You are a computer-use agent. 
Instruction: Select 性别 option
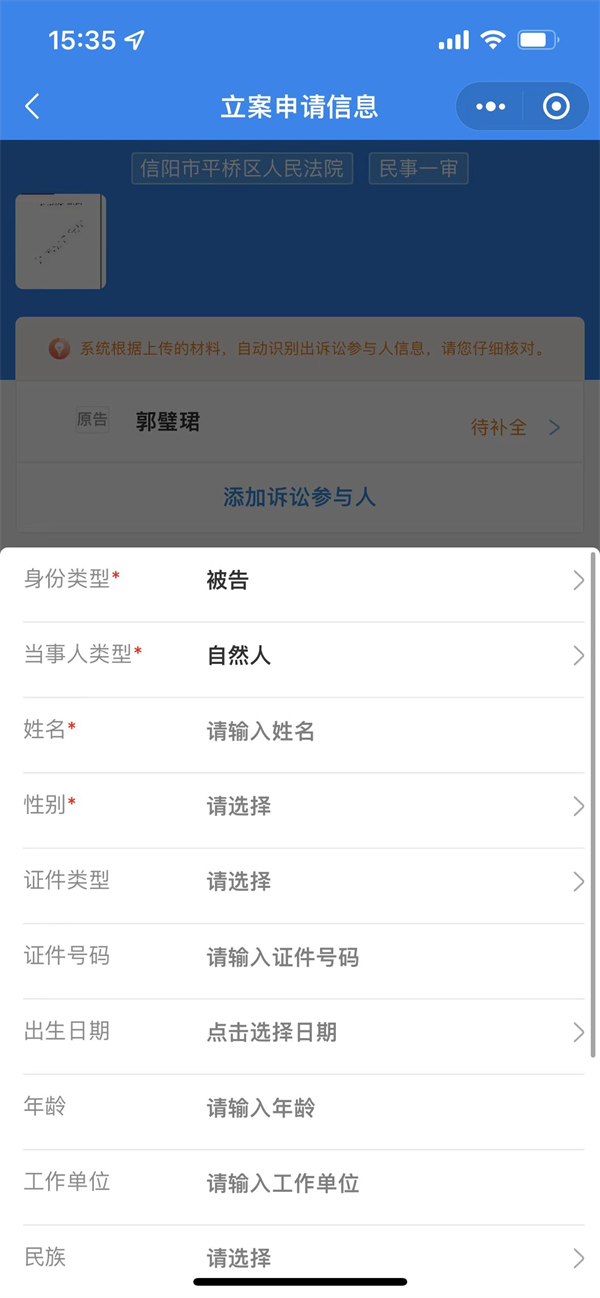click(x=390, y=806)
